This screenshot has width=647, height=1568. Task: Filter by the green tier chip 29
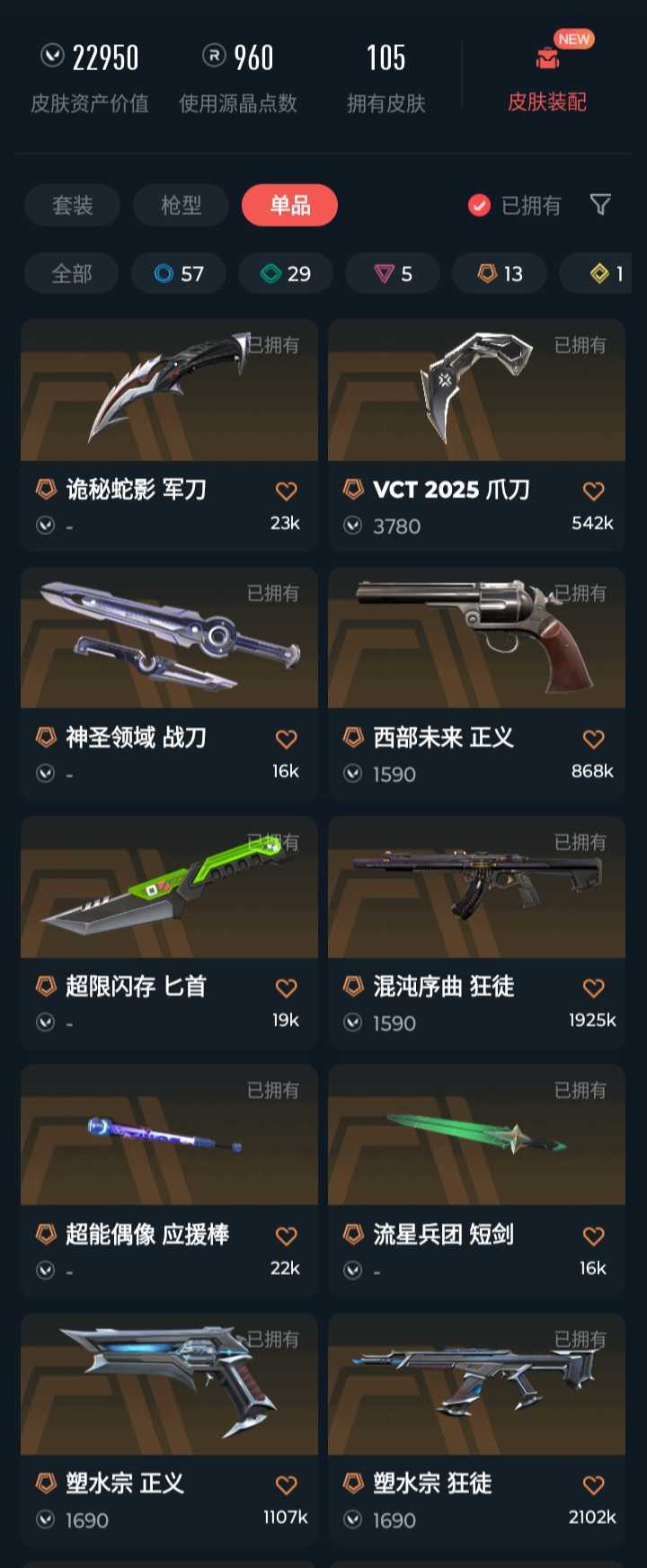coord(286,273)
